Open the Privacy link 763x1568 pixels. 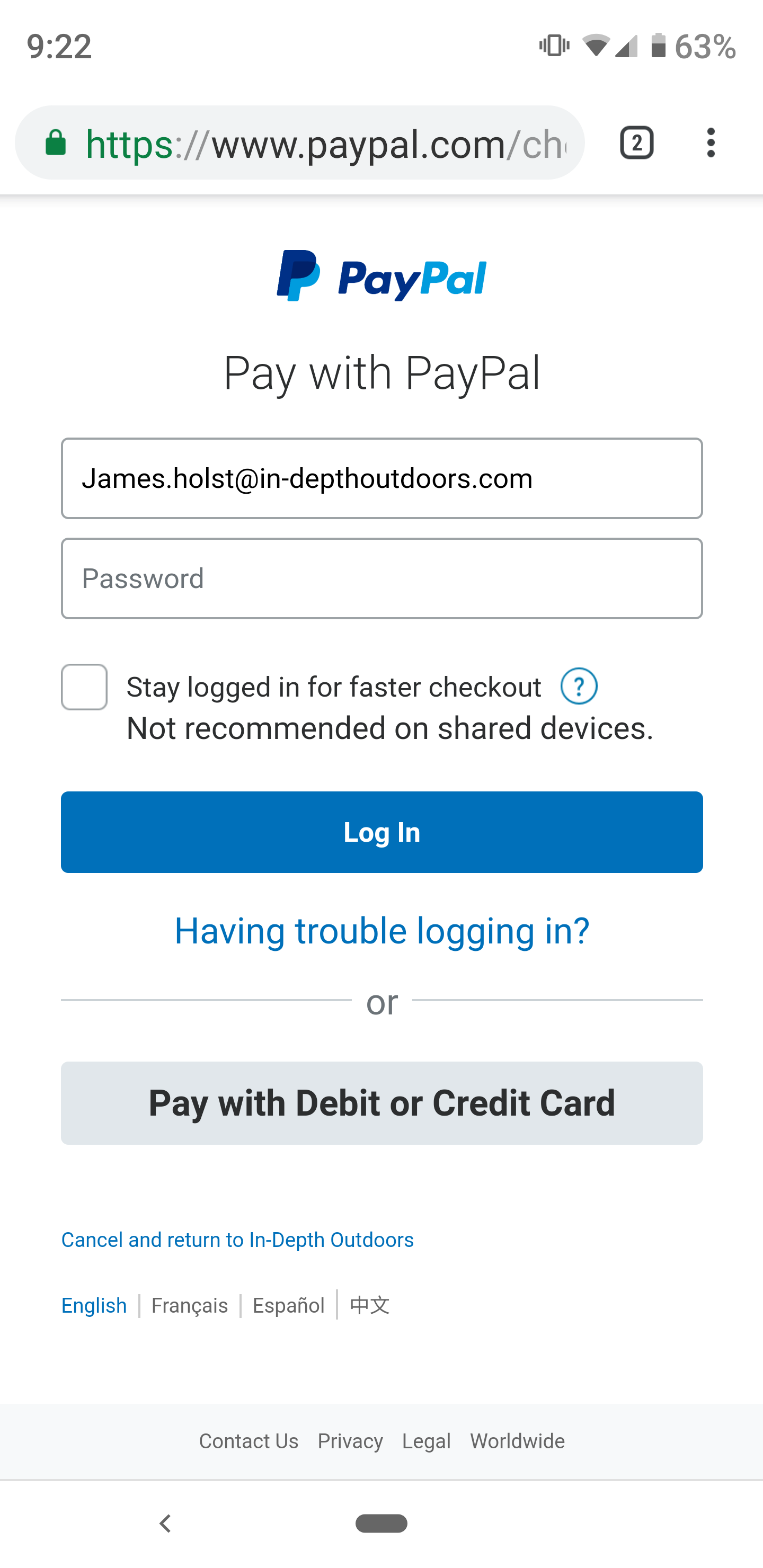pyautogui.click(x=350, y=1441)
